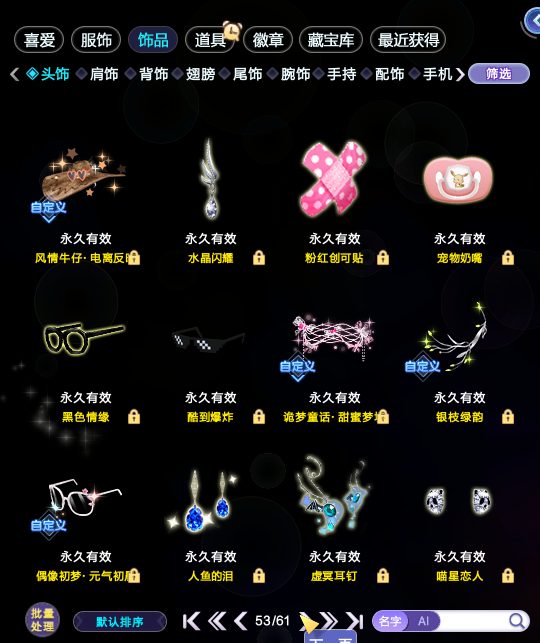Switch search mode to AI
The image size is (540, 643).
point(424,621)
